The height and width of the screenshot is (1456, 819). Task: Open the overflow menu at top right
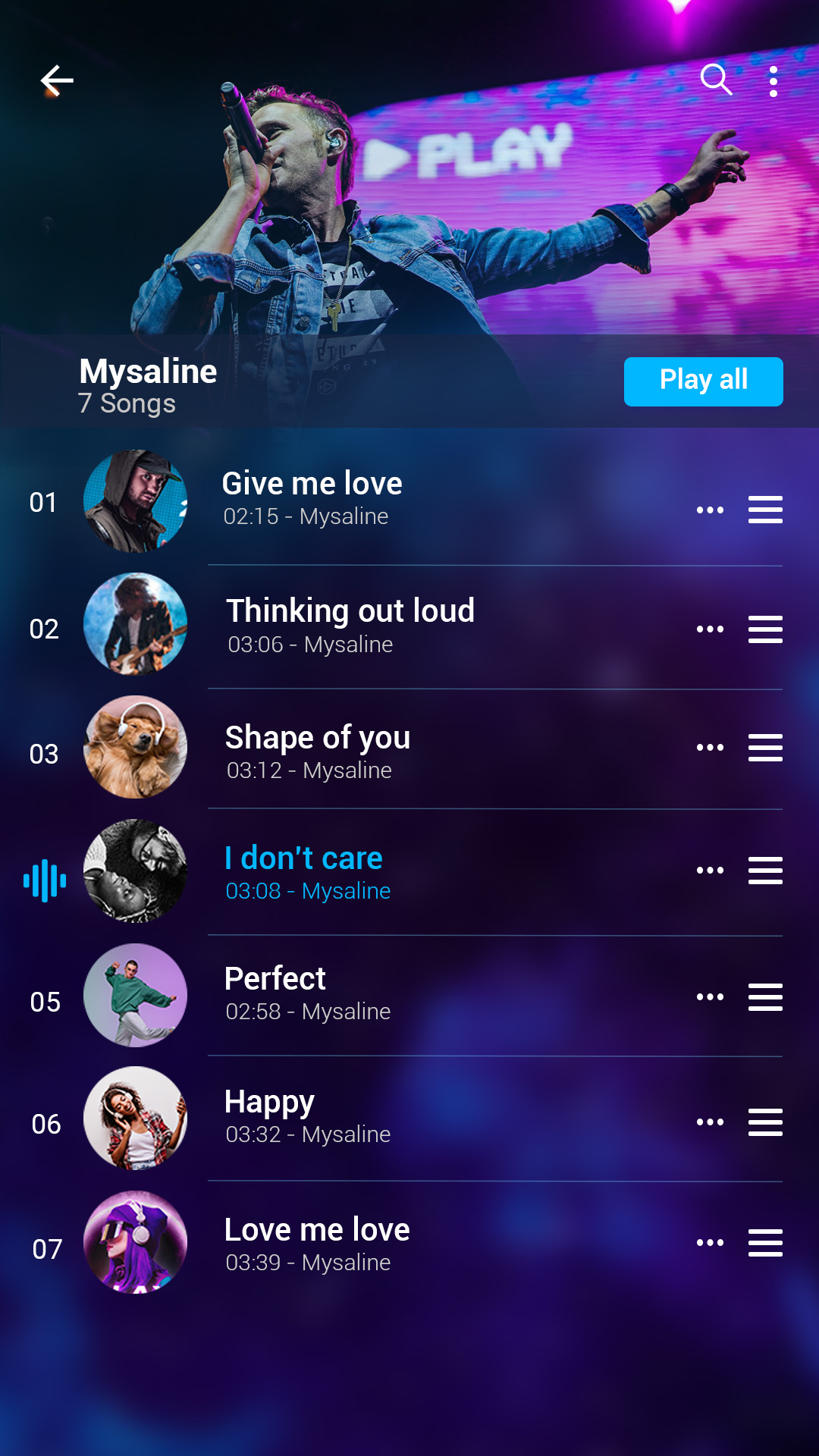(x=773, y=80)
